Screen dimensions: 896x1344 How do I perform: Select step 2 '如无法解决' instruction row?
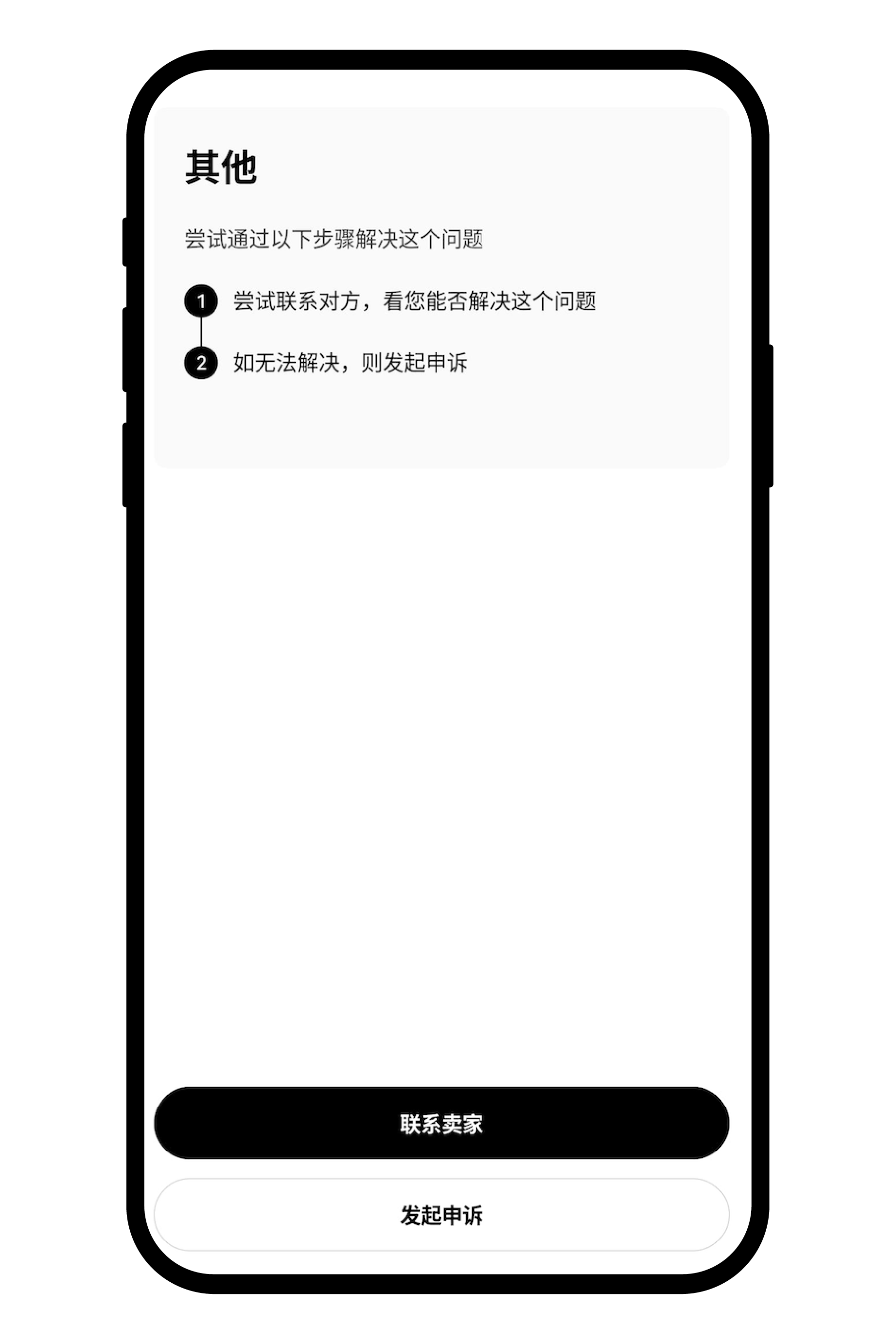351,362
